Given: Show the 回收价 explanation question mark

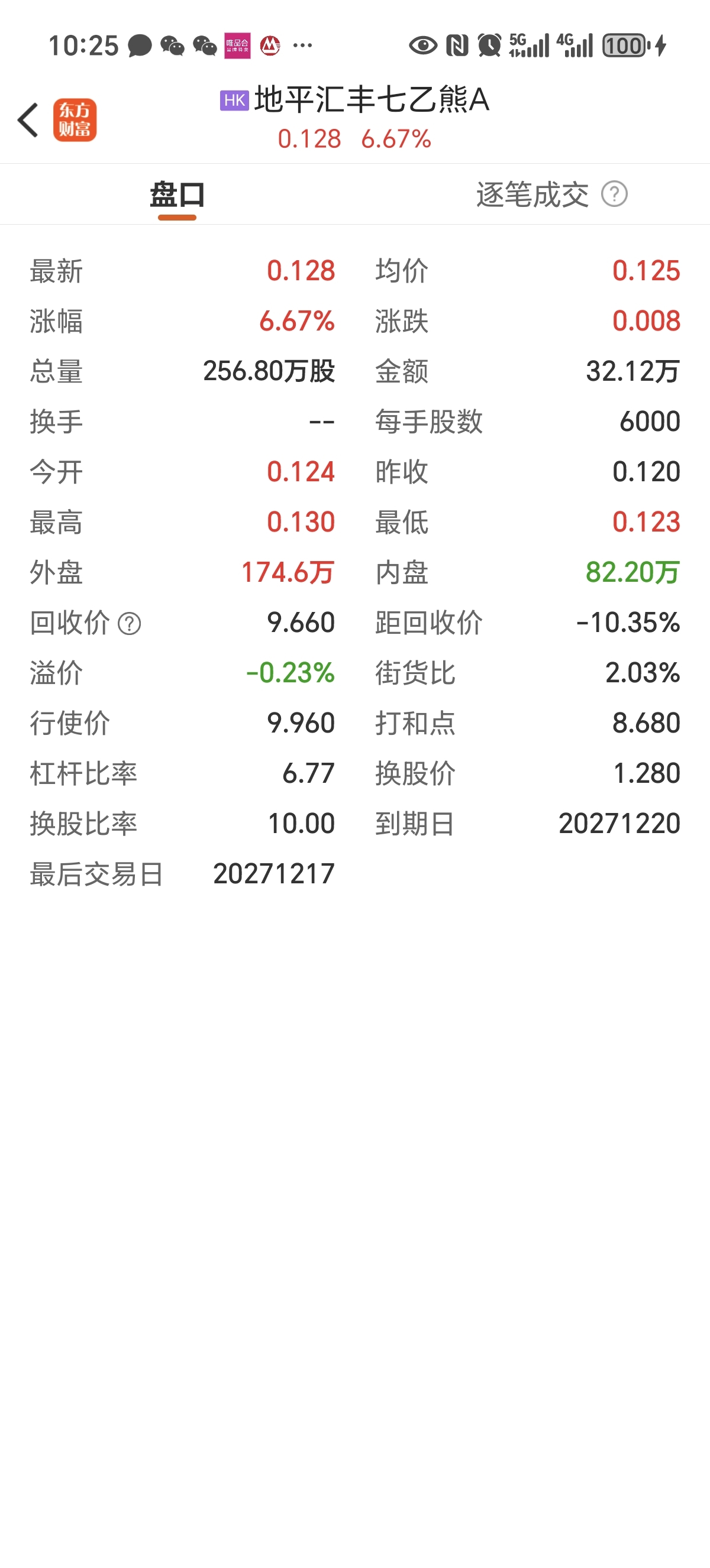Looking at the screenshot, I should pos(129,624).
